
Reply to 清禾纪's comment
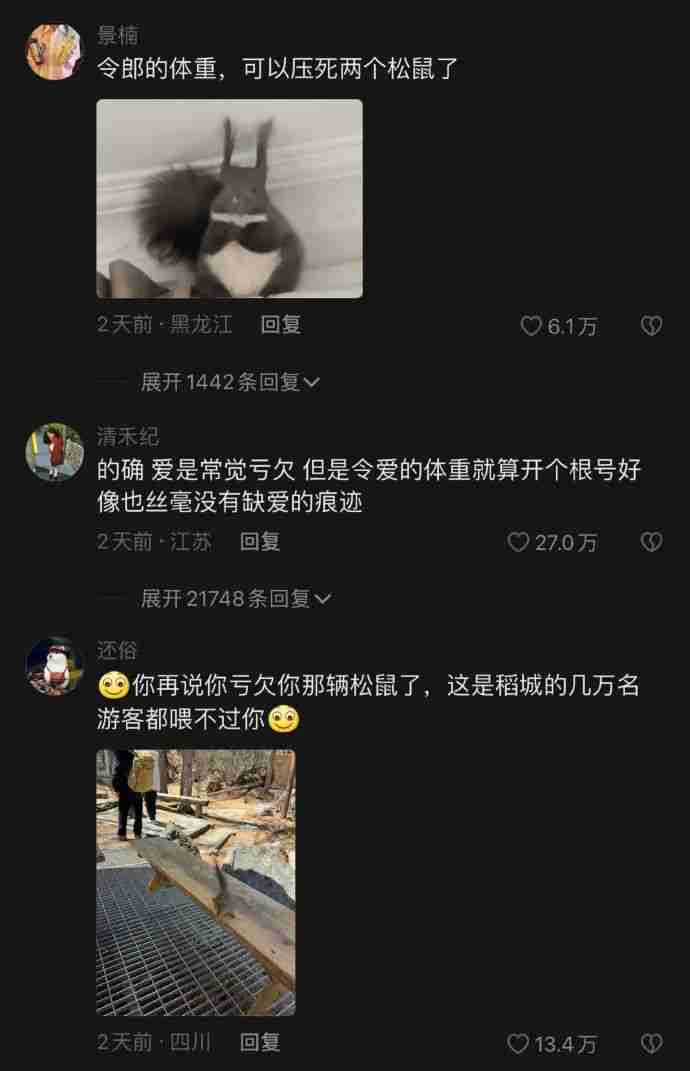point(260,541)
